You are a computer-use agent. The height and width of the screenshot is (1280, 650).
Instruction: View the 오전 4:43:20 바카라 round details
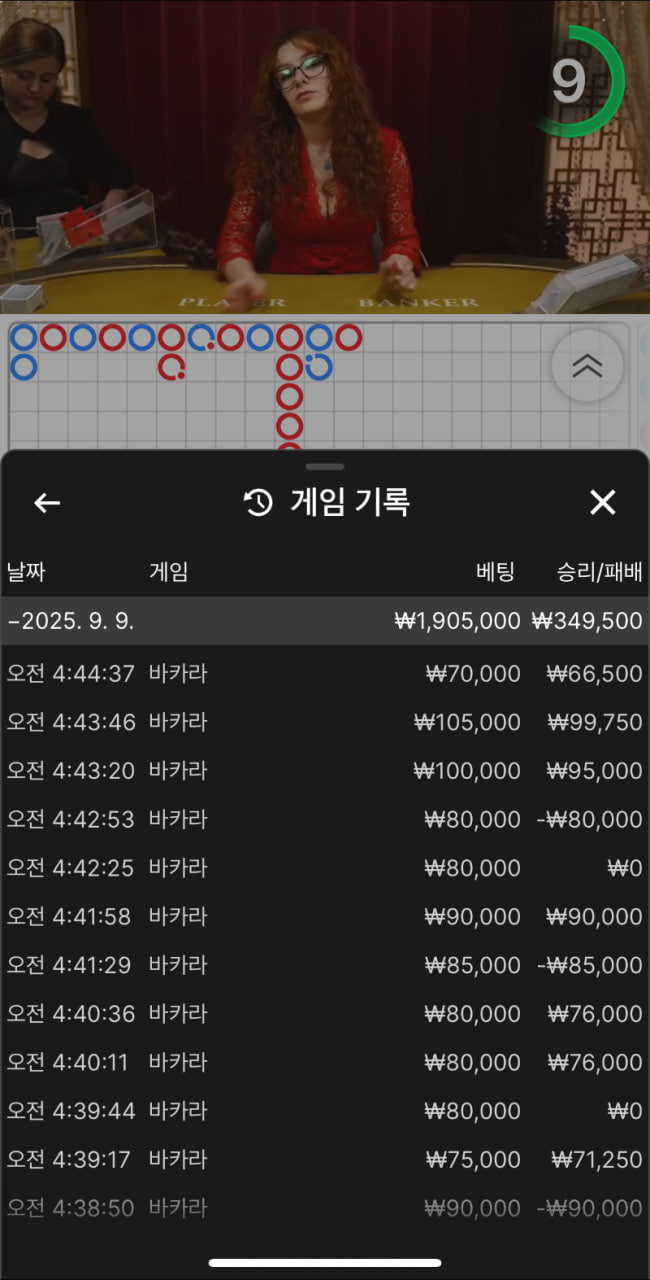[324, 771]
